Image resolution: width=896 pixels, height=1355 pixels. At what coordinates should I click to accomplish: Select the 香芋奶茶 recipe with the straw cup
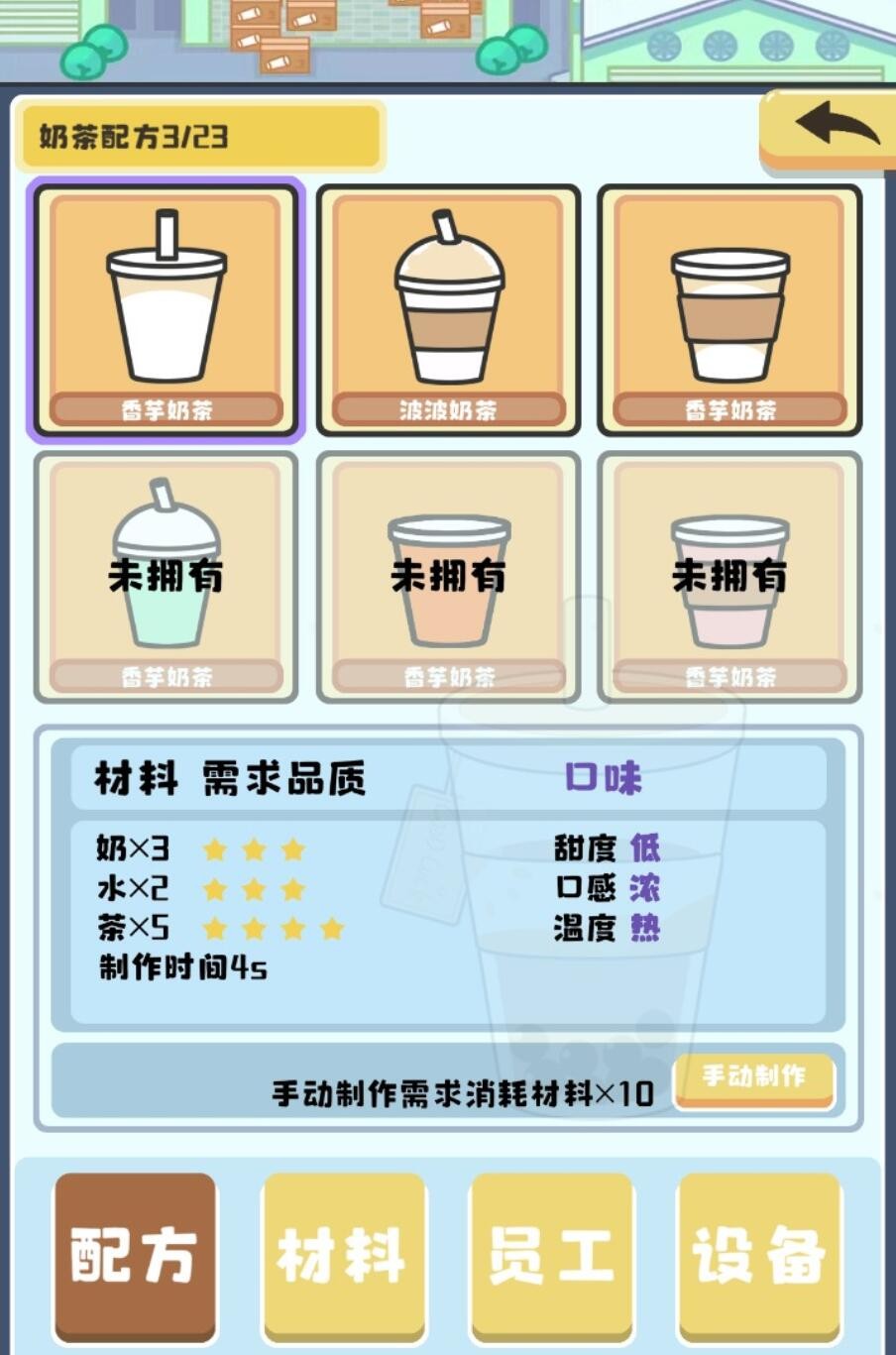tap(167, 309)
